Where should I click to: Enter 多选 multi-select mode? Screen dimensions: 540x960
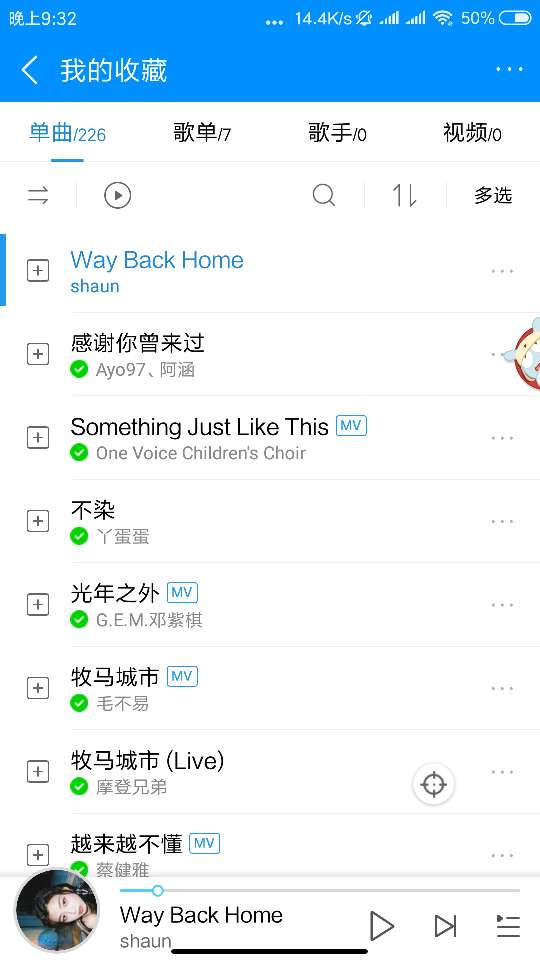point(493,196)
